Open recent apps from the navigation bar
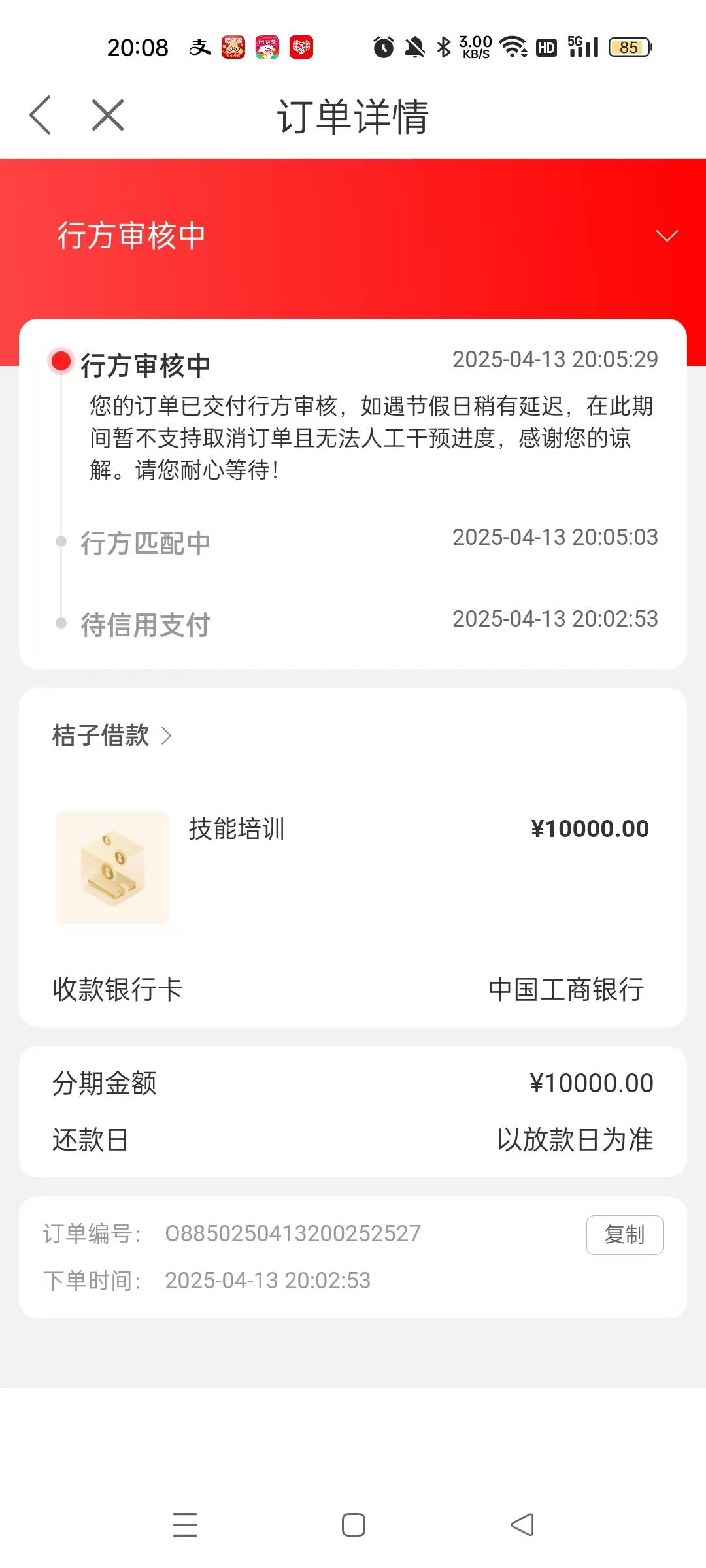This screenshot has height=1568, width=706. tap(185, 1525)
